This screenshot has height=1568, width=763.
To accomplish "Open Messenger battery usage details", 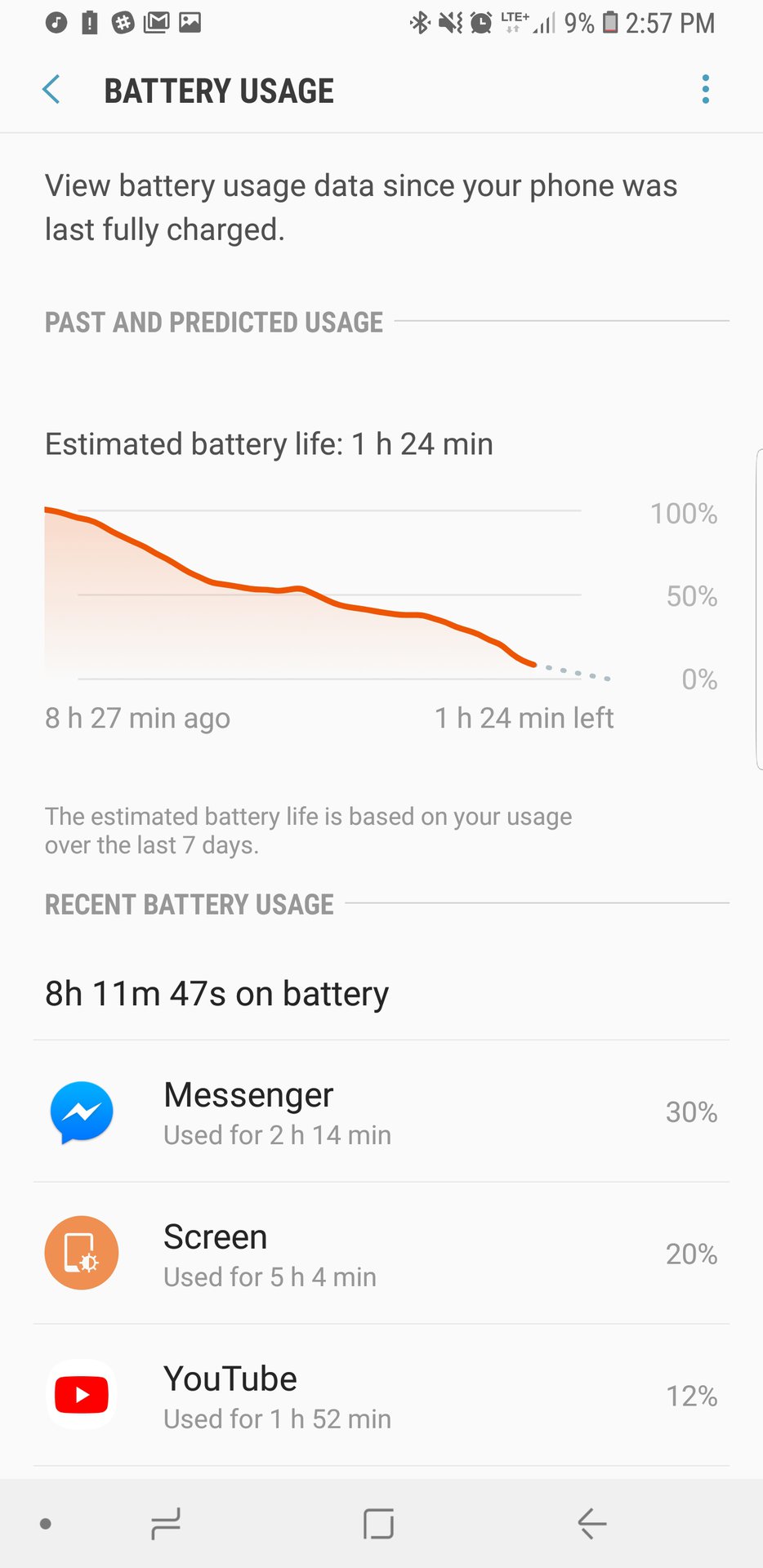I will [x=381, y=1112].
